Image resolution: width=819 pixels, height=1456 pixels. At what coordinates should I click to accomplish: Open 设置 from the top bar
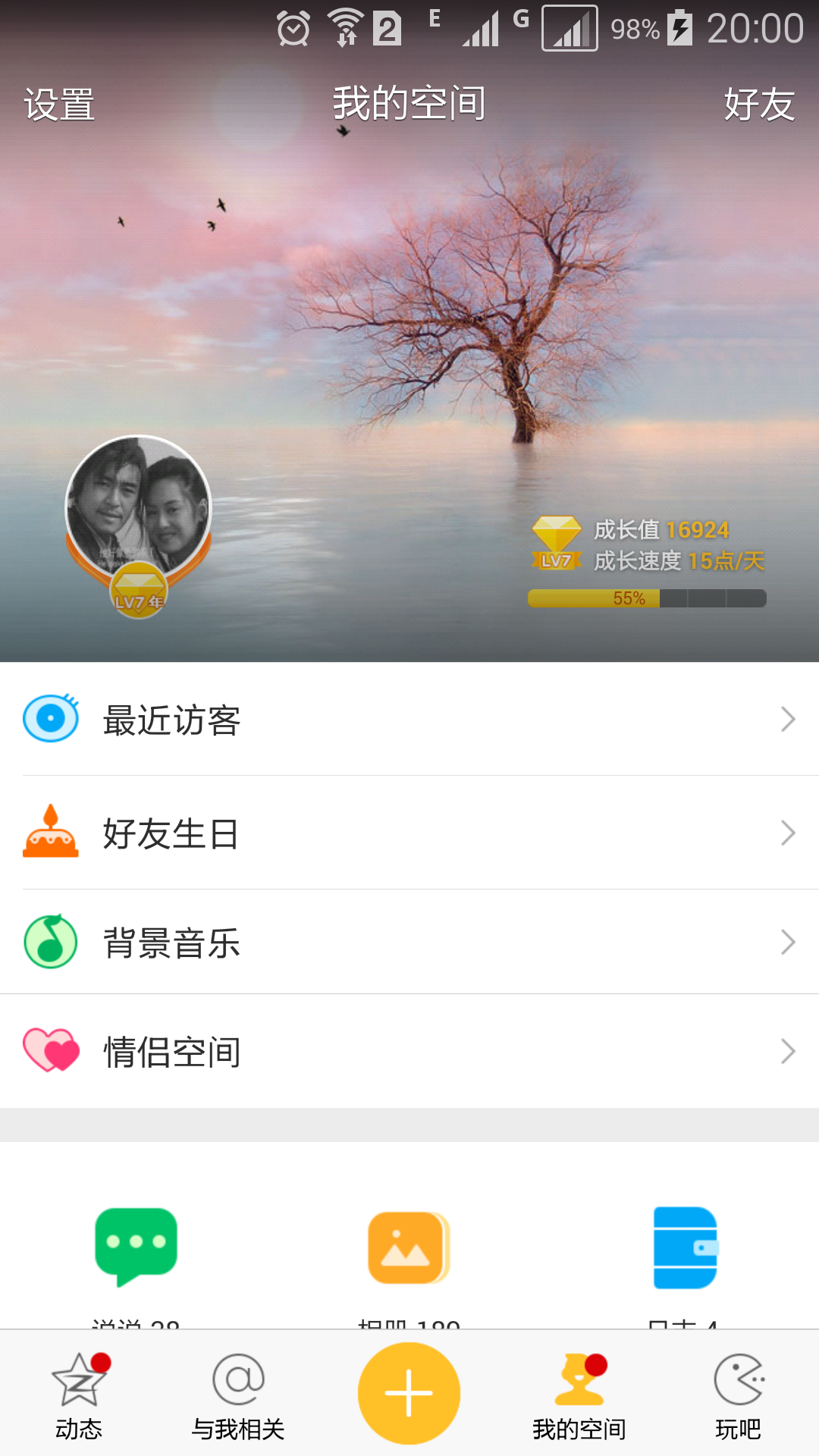click(x=59, y=106)
